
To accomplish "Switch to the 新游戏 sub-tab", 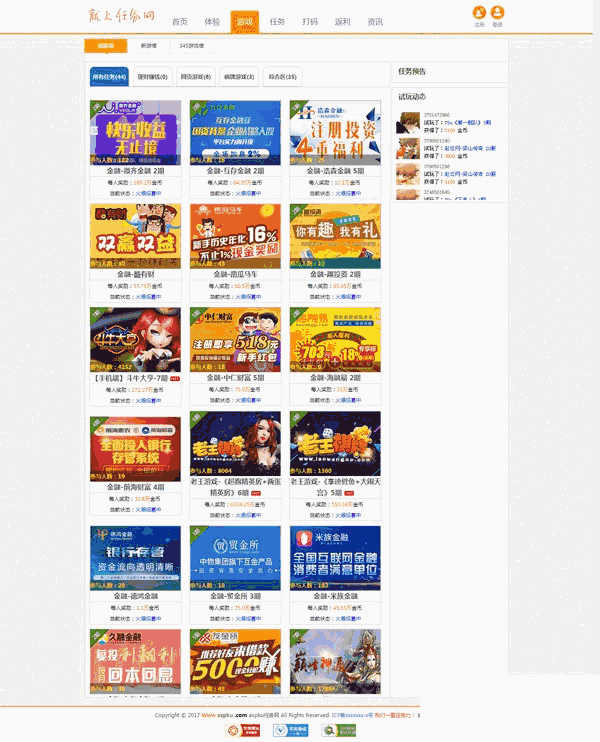I will [148, 46].
